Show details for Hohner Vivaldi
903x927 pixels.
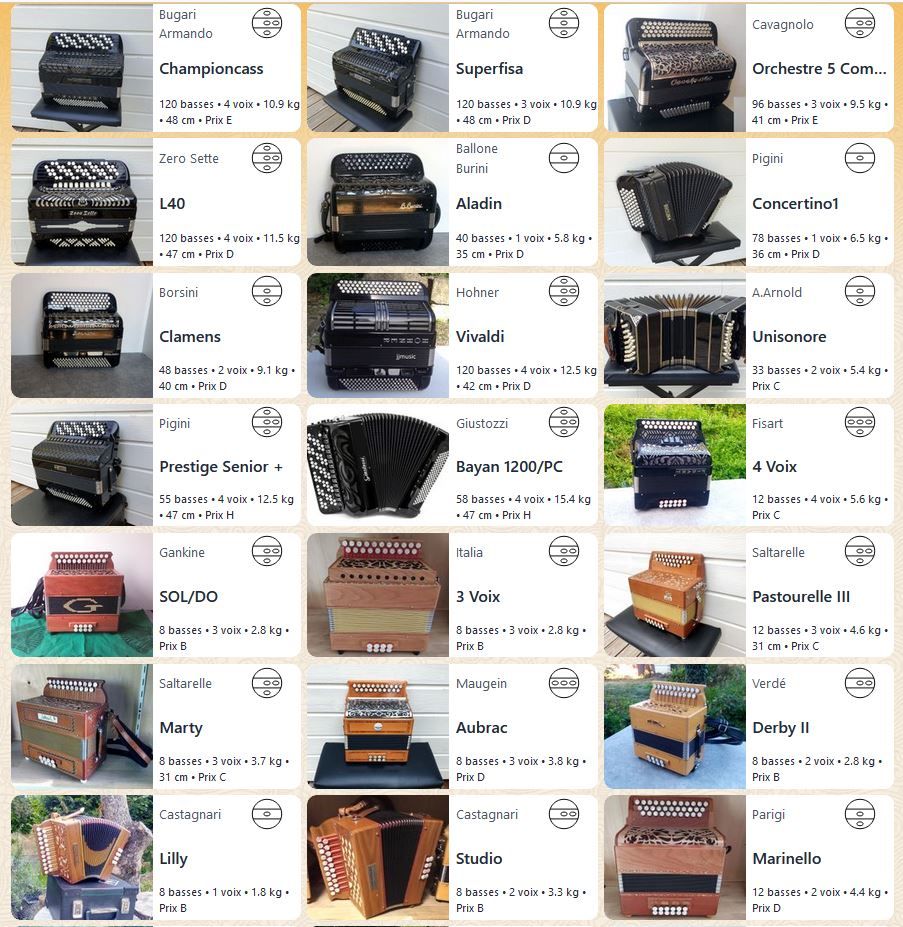480,337
